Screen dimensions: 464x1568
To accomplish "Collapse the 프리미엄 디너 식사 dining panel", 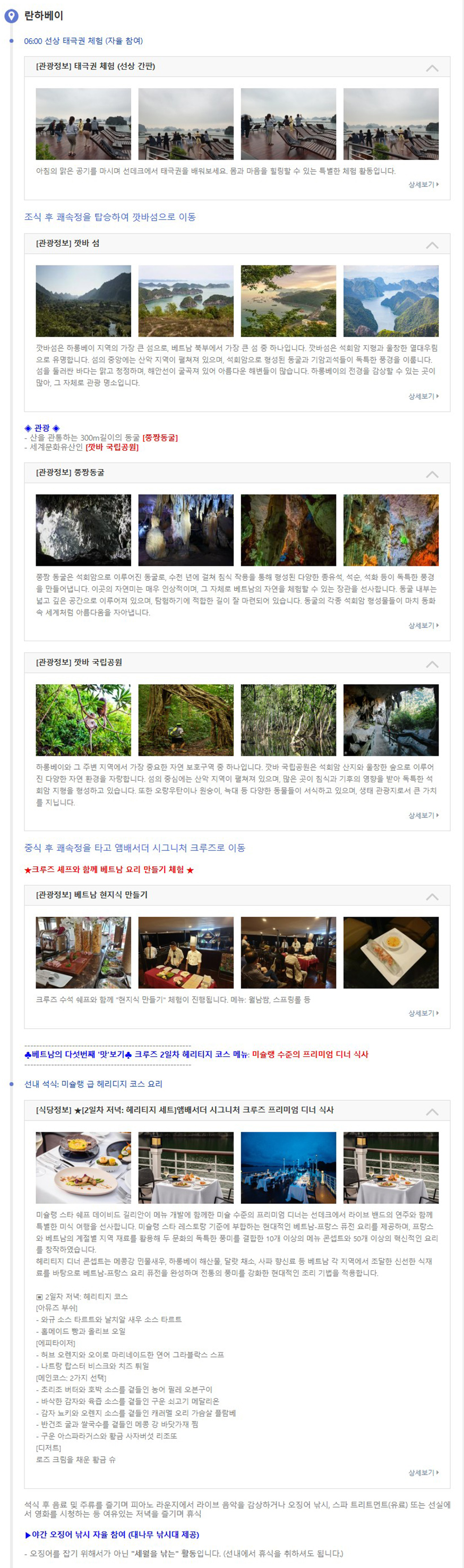I will pos(432,1111).
